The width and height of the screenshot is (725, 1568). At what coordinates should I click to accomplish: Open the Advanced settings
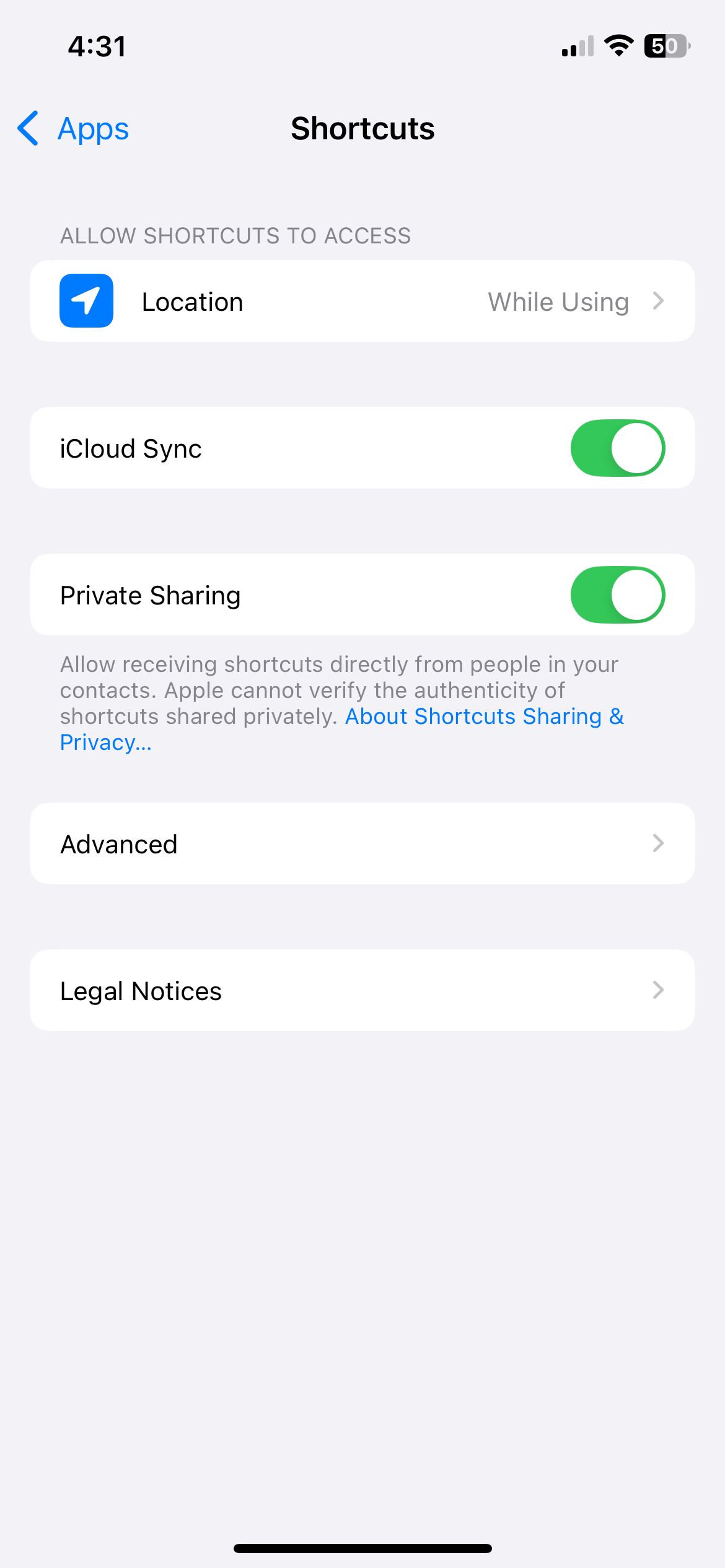click(x=362, y=844)
